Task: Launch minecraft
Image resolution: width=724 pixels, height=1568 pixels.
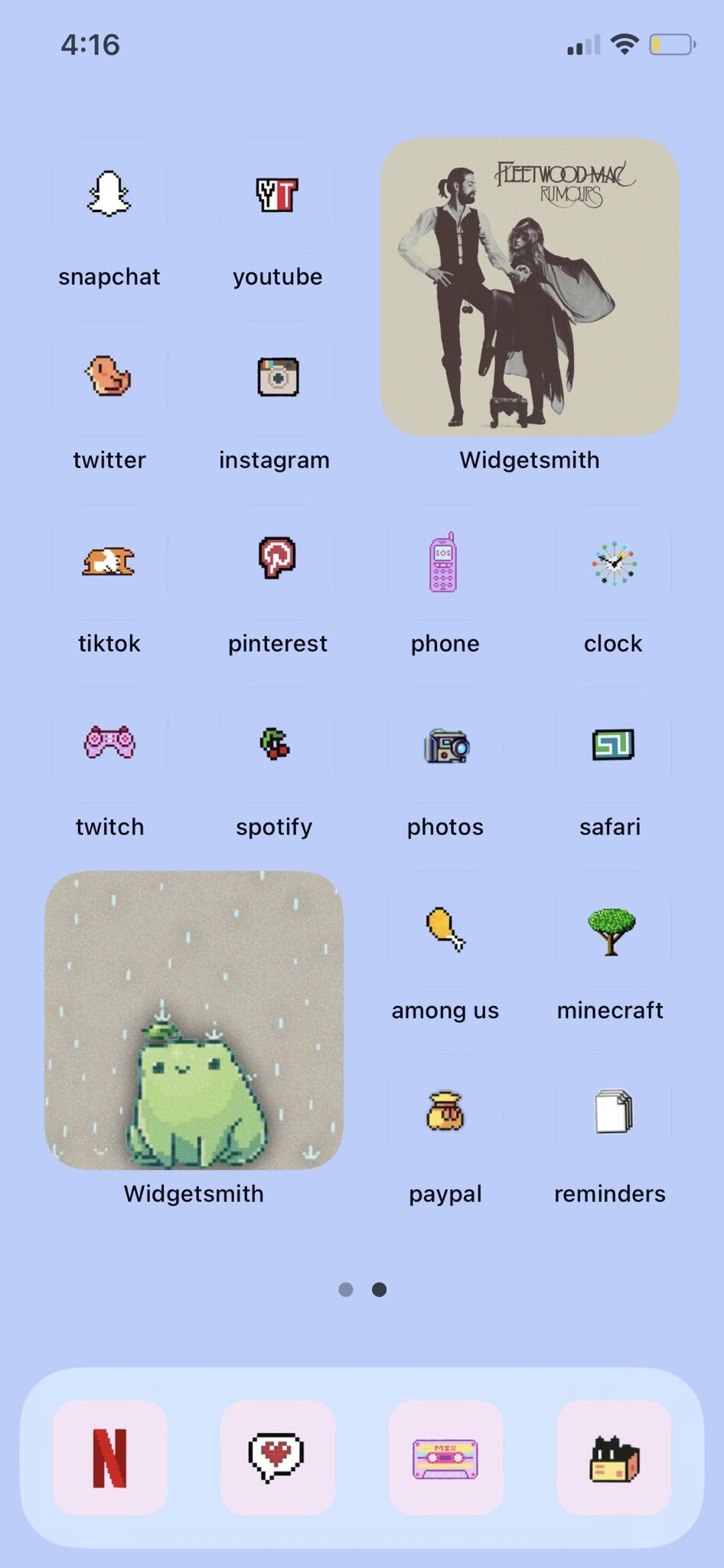Action: [614, 929]
